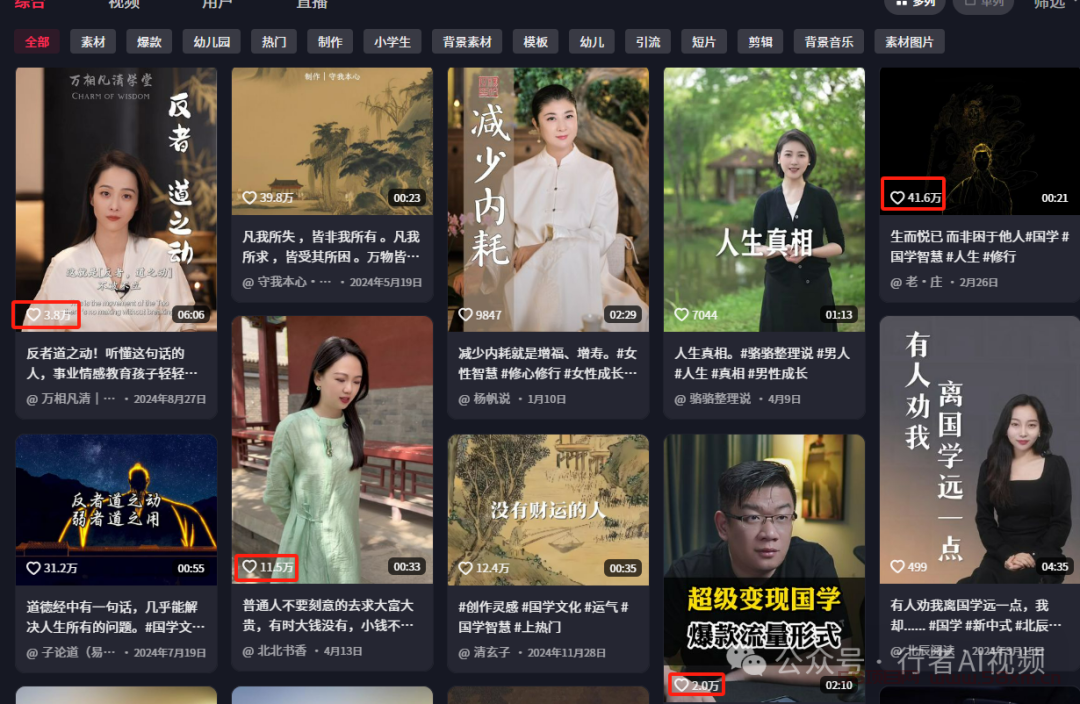This screenshot has height=704, width=1080.
Task: Filter results by 素材 chip
Action: (93, 42)
